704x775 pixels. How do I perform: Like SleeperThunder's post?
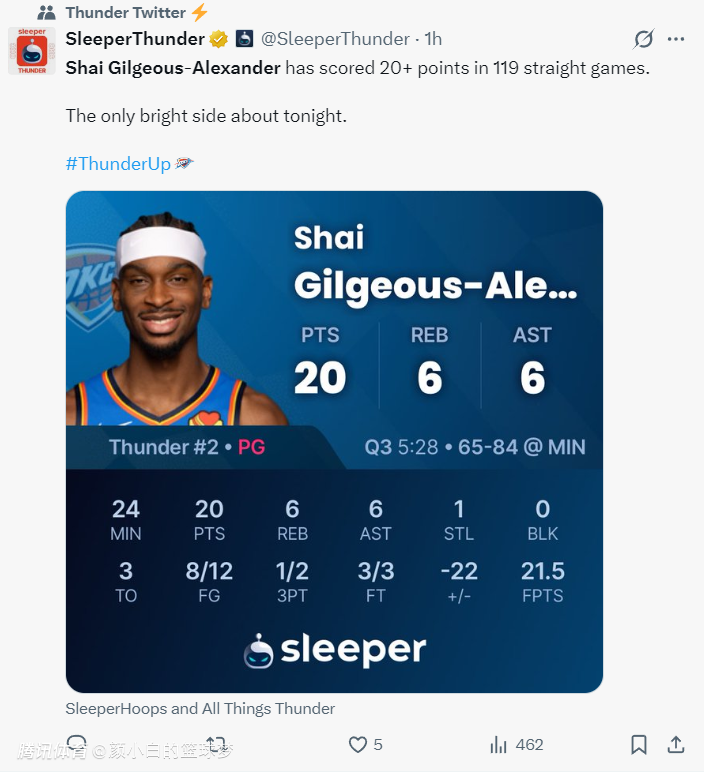(x=358, y=744)
